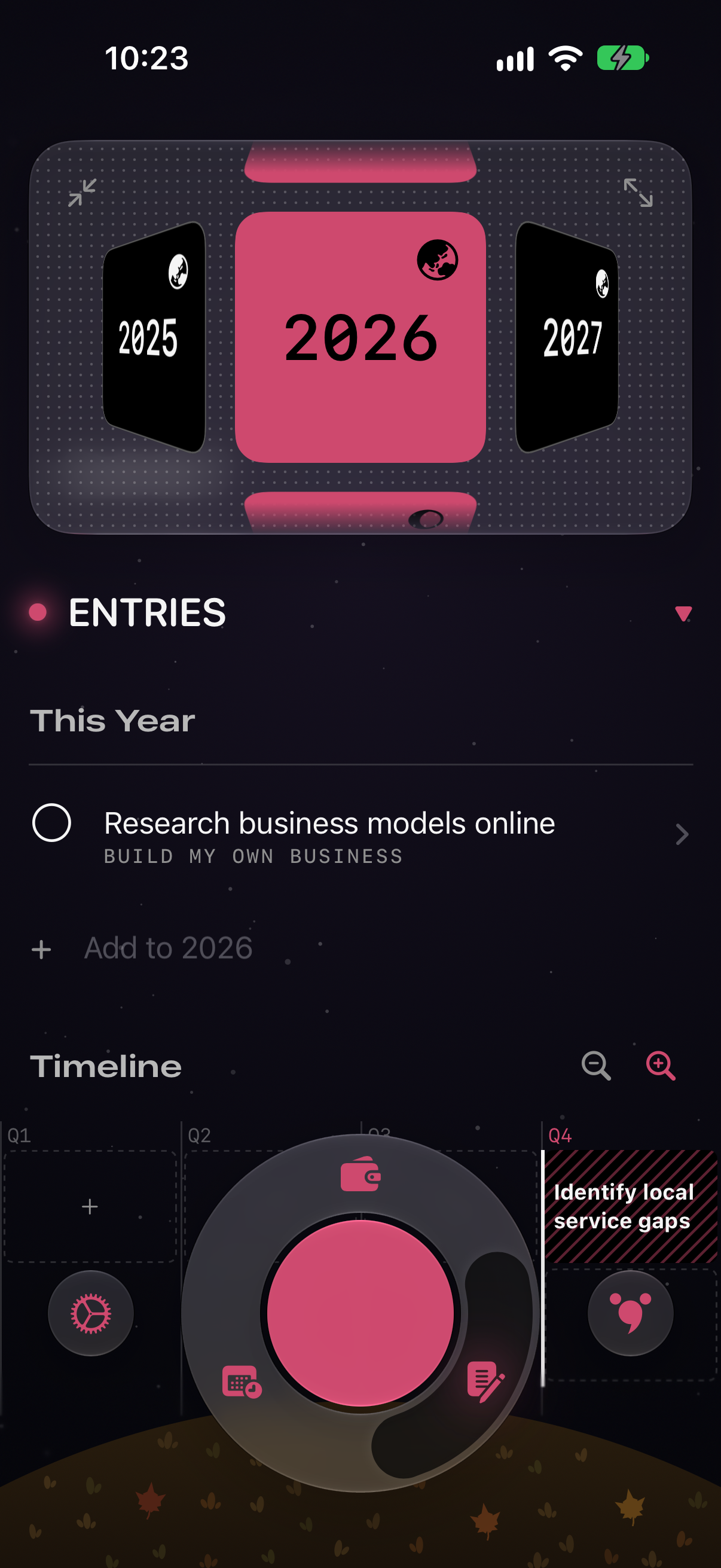Collapse the ENTRIES section
721x1568 pixels.
[x=683, y=614]
